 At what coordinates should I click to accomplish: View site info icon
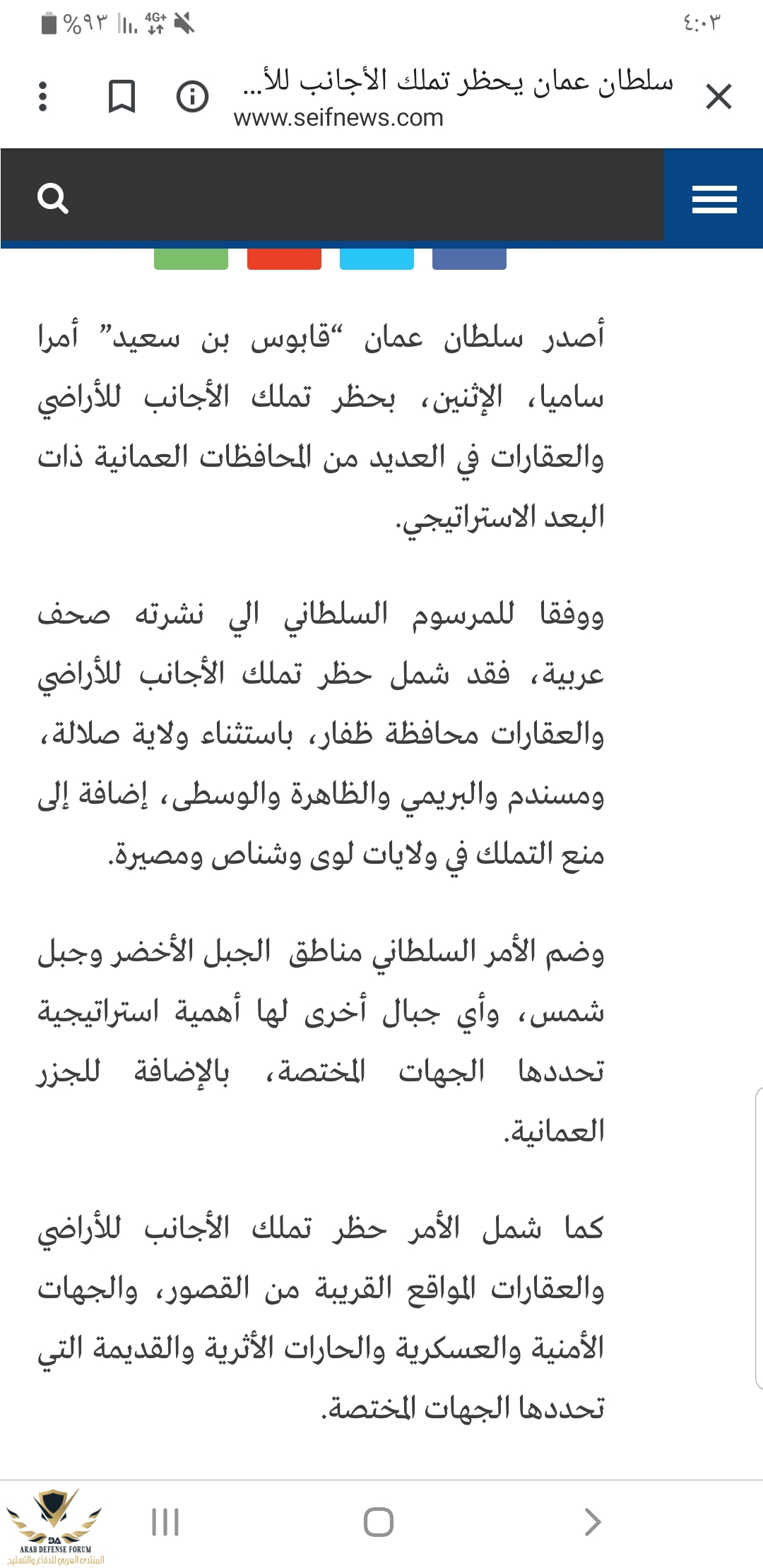pyautogui.click(x=192, y=96)
